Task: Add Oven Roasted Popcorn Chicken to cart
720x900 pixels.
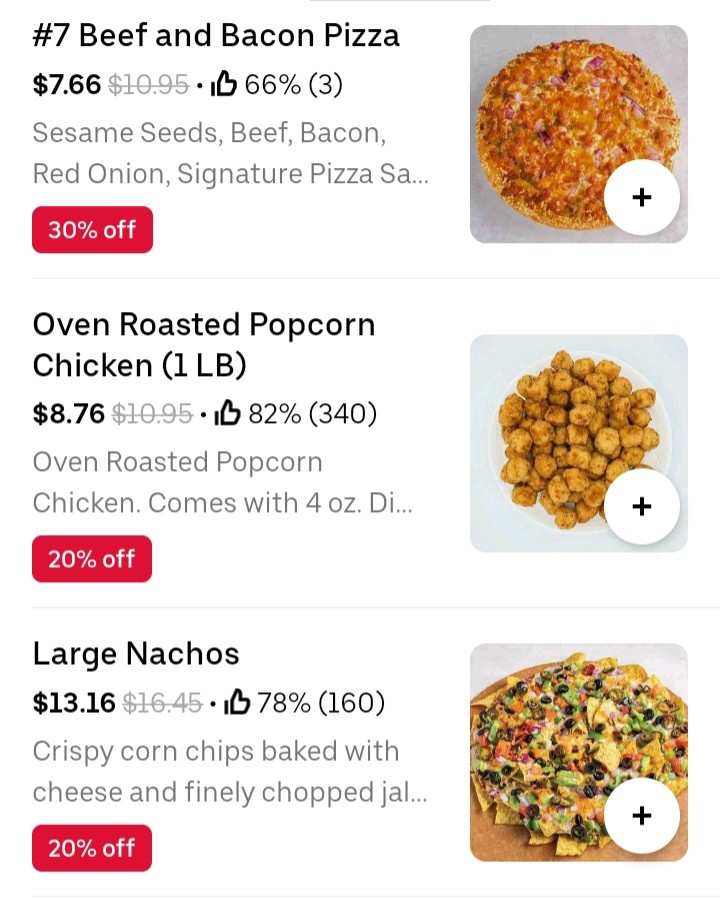Action: [x=642, y=506]
